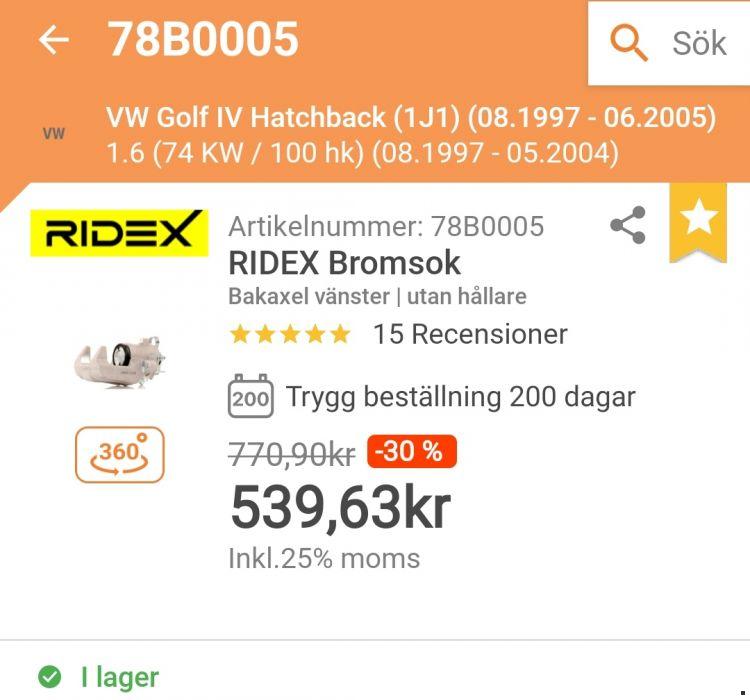Open the 360 degree product view
The height and width of the screenshot is (700, 750).
coord(119,455)
